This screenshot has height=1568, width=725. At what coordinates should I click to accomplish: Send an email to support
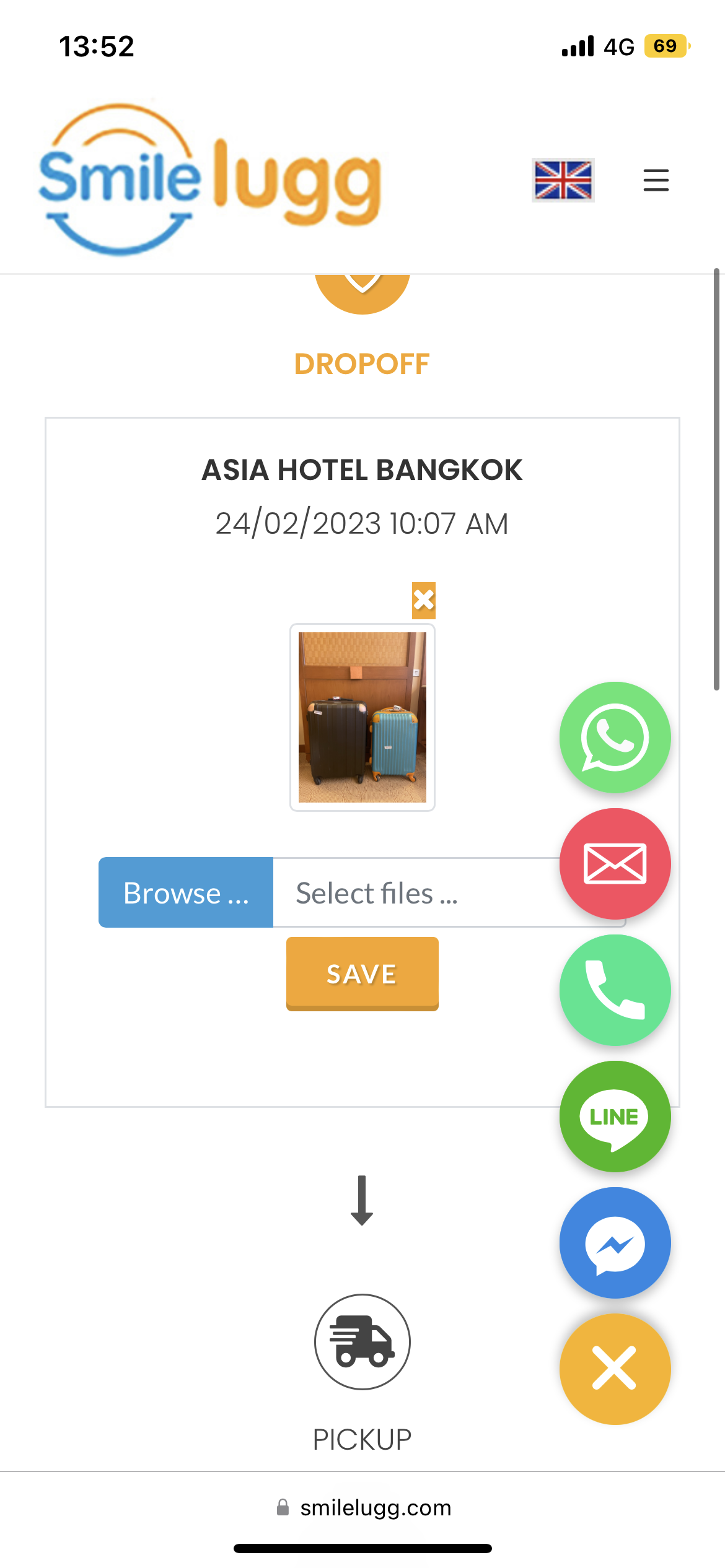615,864
